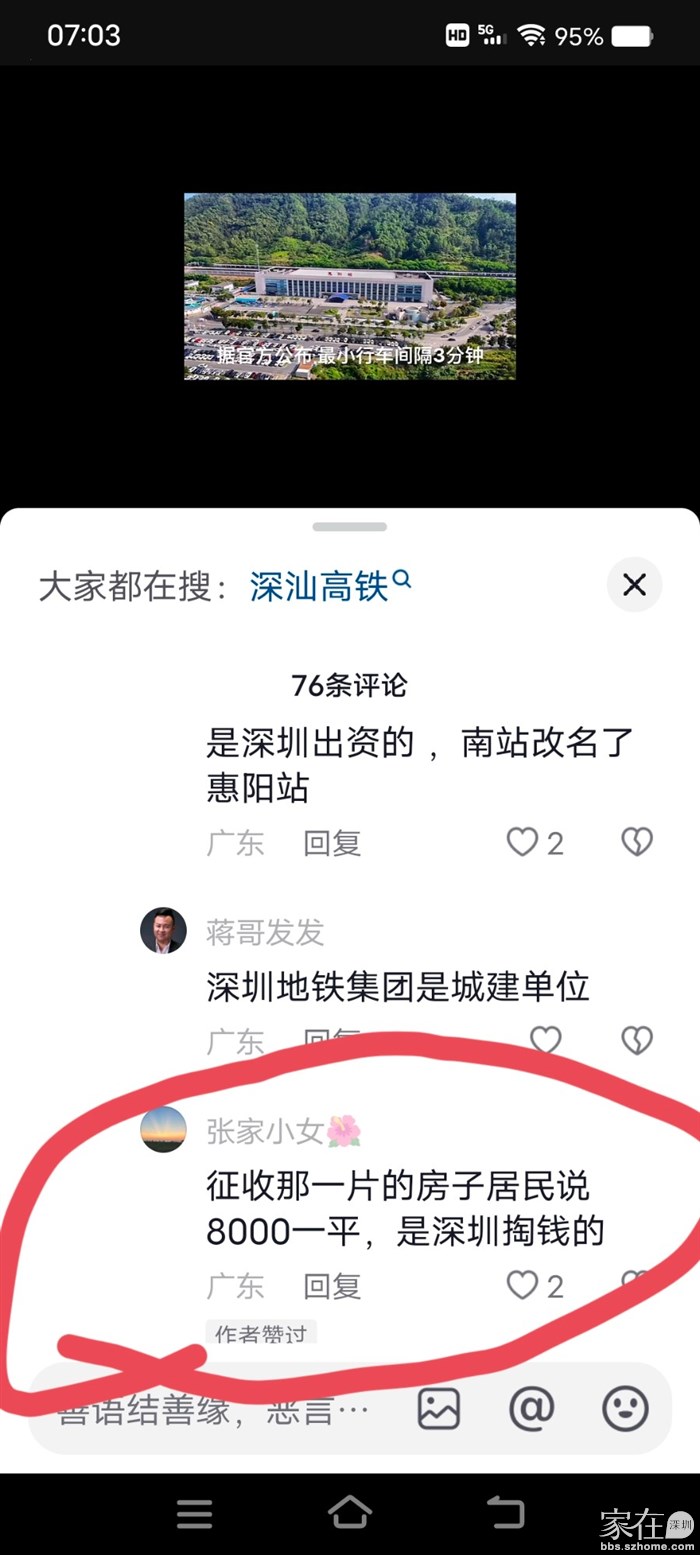Reply to 张家小女's comment
Image resolution: width=700 pixels, height=1555 pixels.
(x=332, y=1285)
